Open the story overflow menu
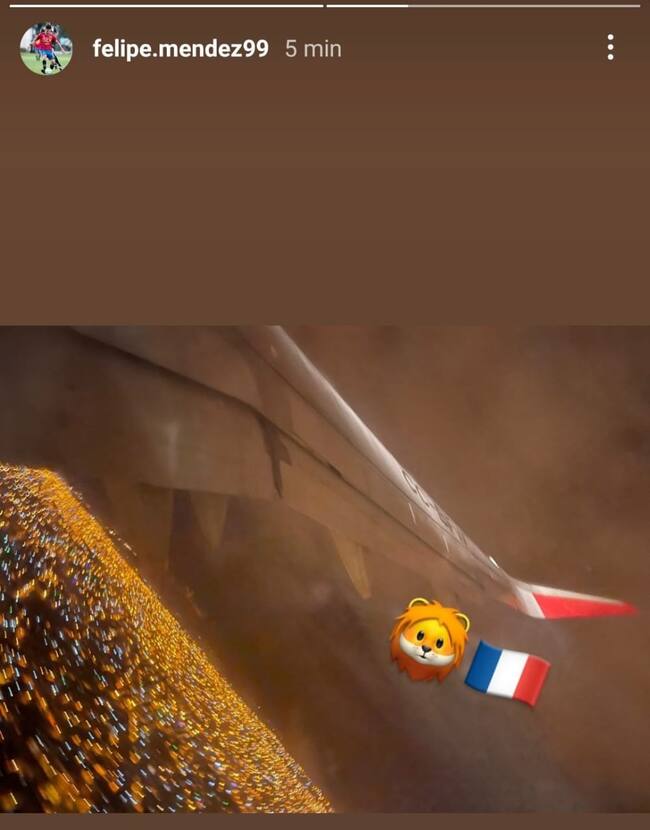 tap(610, 47)
